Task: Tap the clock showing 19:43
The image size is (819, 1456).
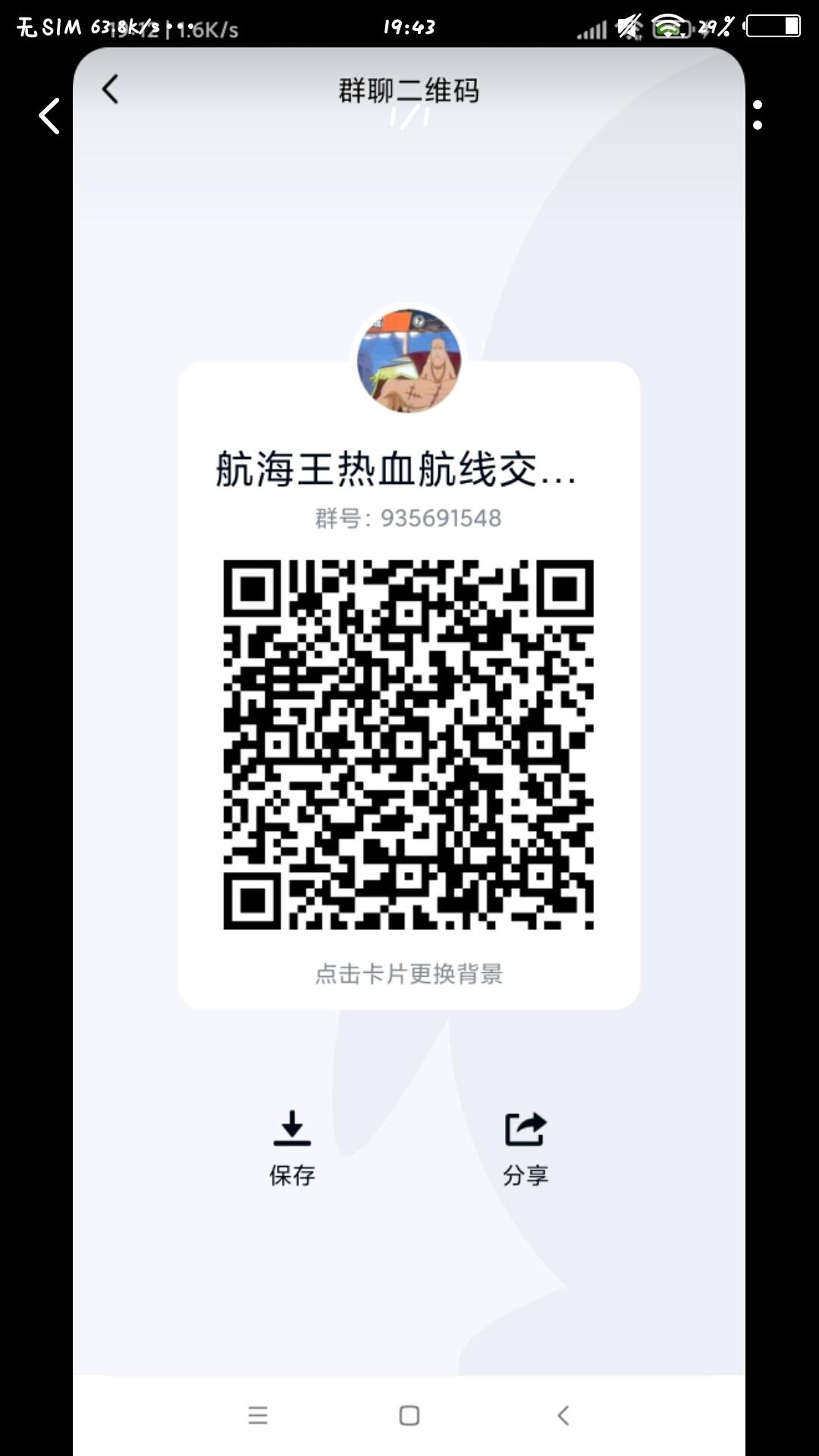Action: [x=409, y=27]
